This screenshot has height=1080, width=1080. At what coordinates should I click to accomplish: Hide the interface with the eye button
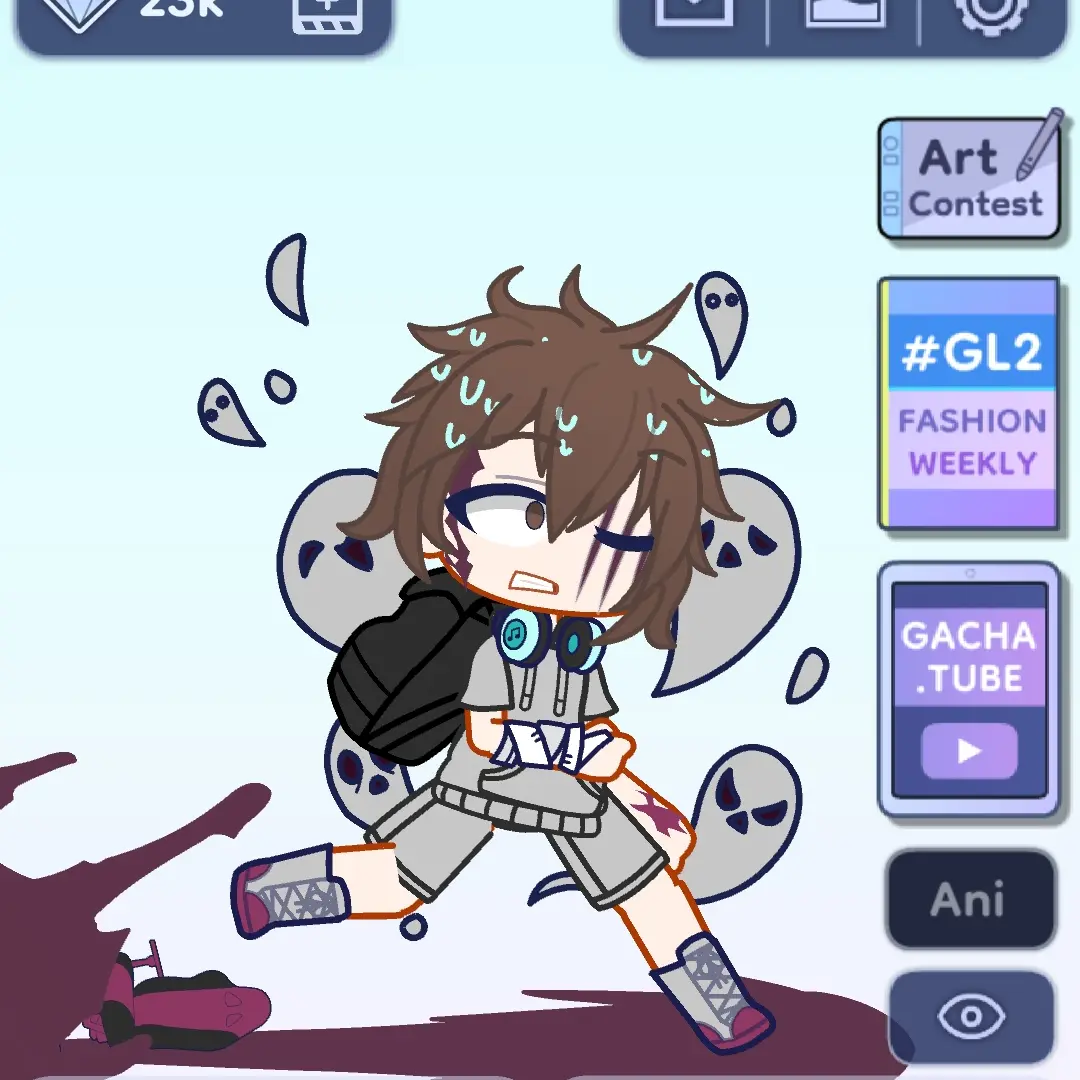(x=971, y=1017)
